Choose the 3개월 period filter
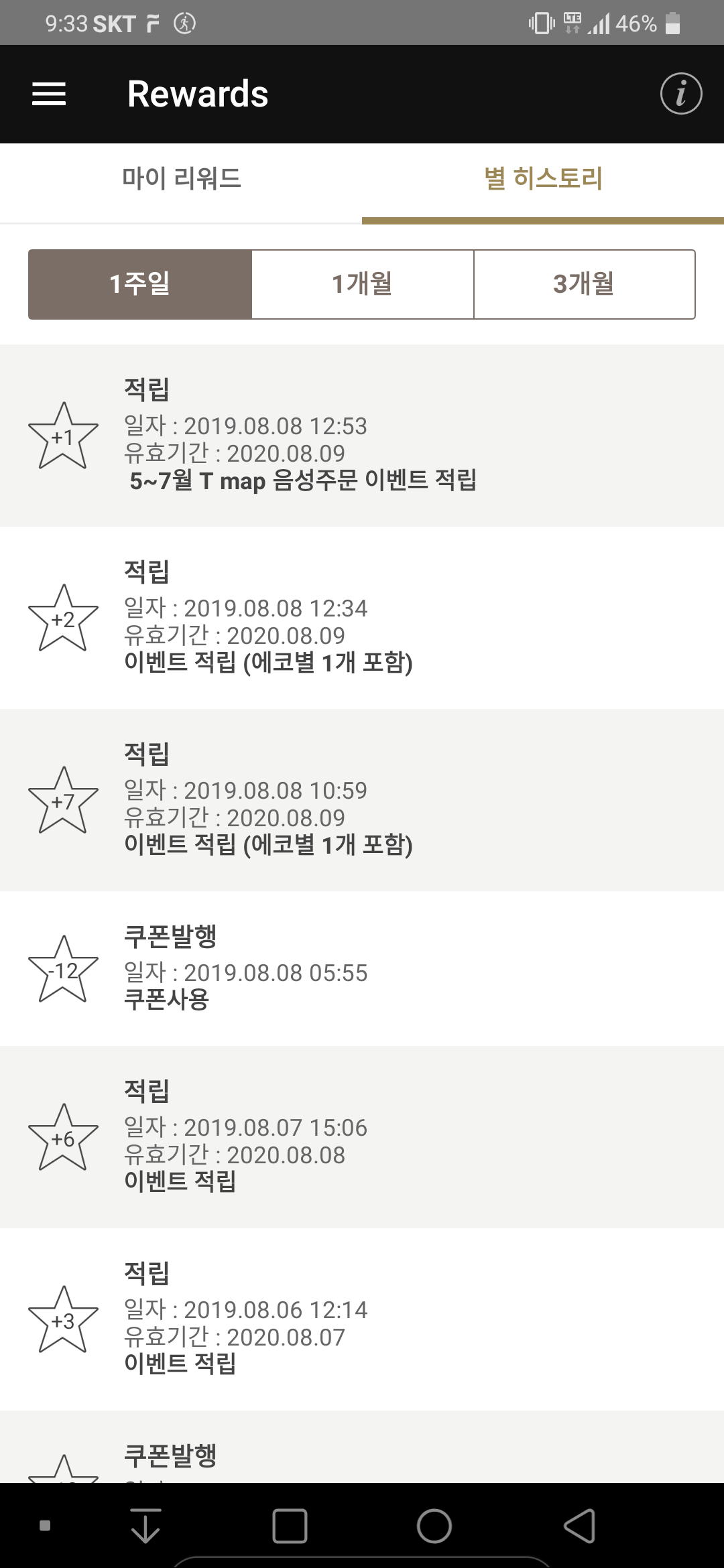Viewport: 724px width, 1568px height. point(584,284)
